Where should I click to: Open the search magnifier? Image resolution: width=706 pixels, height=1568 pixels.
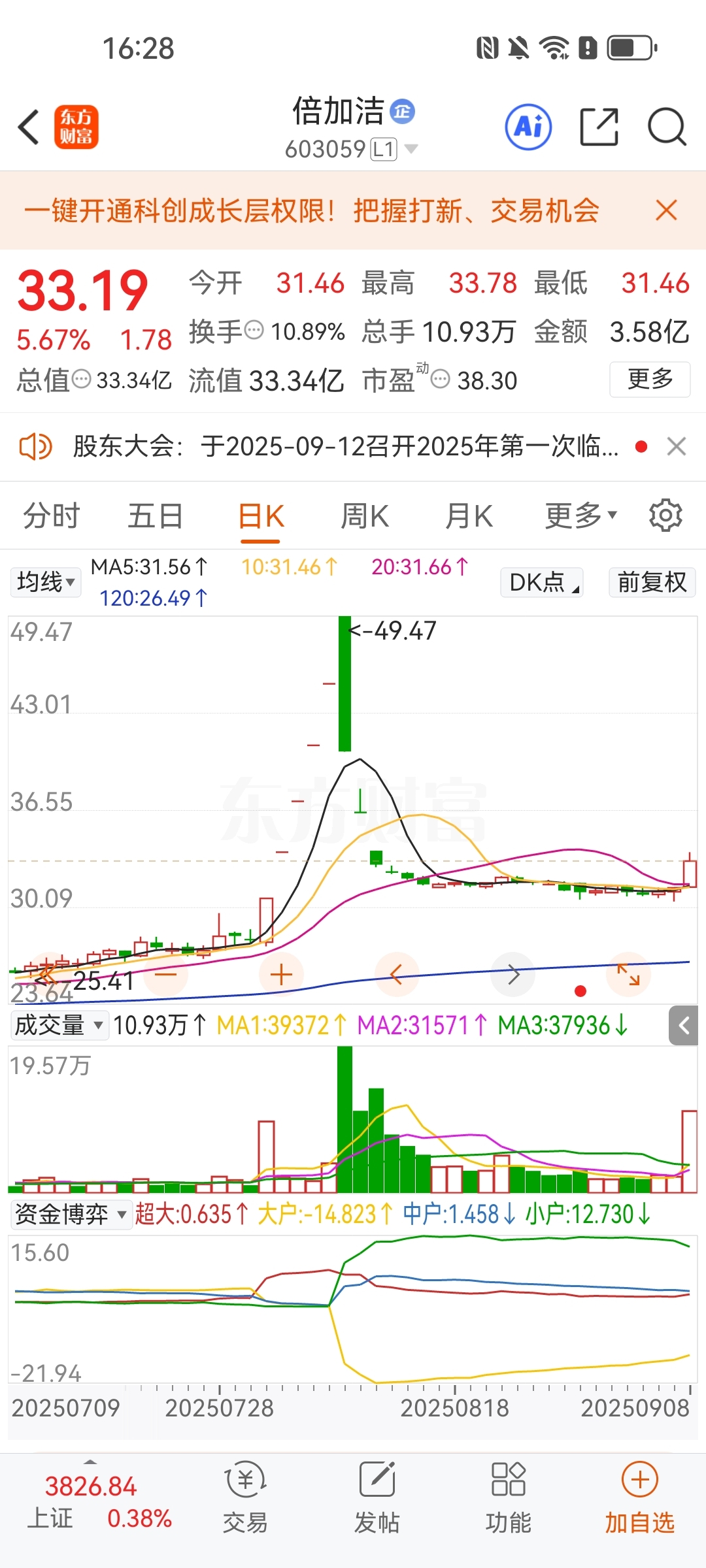[x=667, y=127]
